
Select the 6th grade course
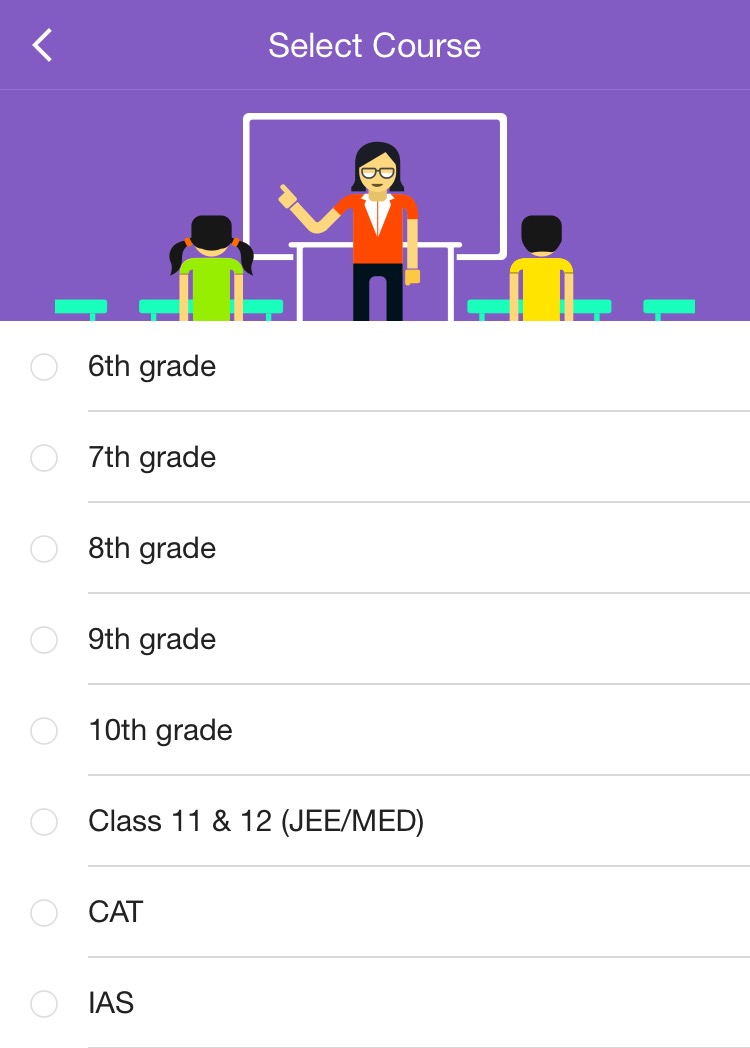(x=44, y=367)
